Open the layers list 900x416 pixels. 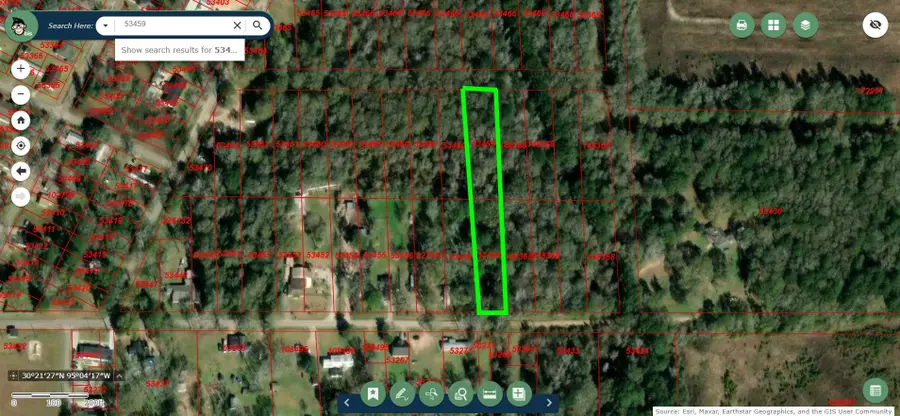coord(806,25)
